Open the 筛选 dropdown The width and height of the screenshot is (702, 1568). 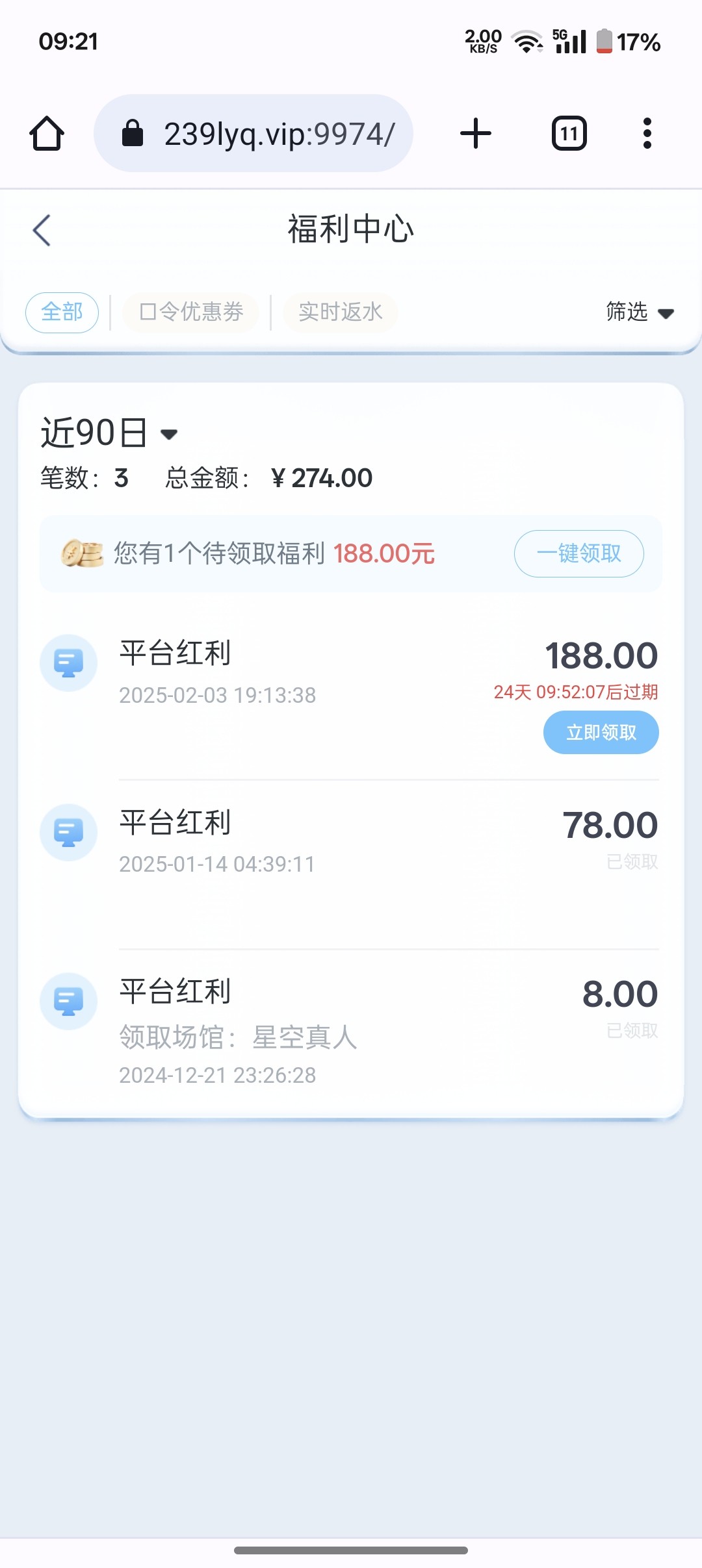[640, 312]
